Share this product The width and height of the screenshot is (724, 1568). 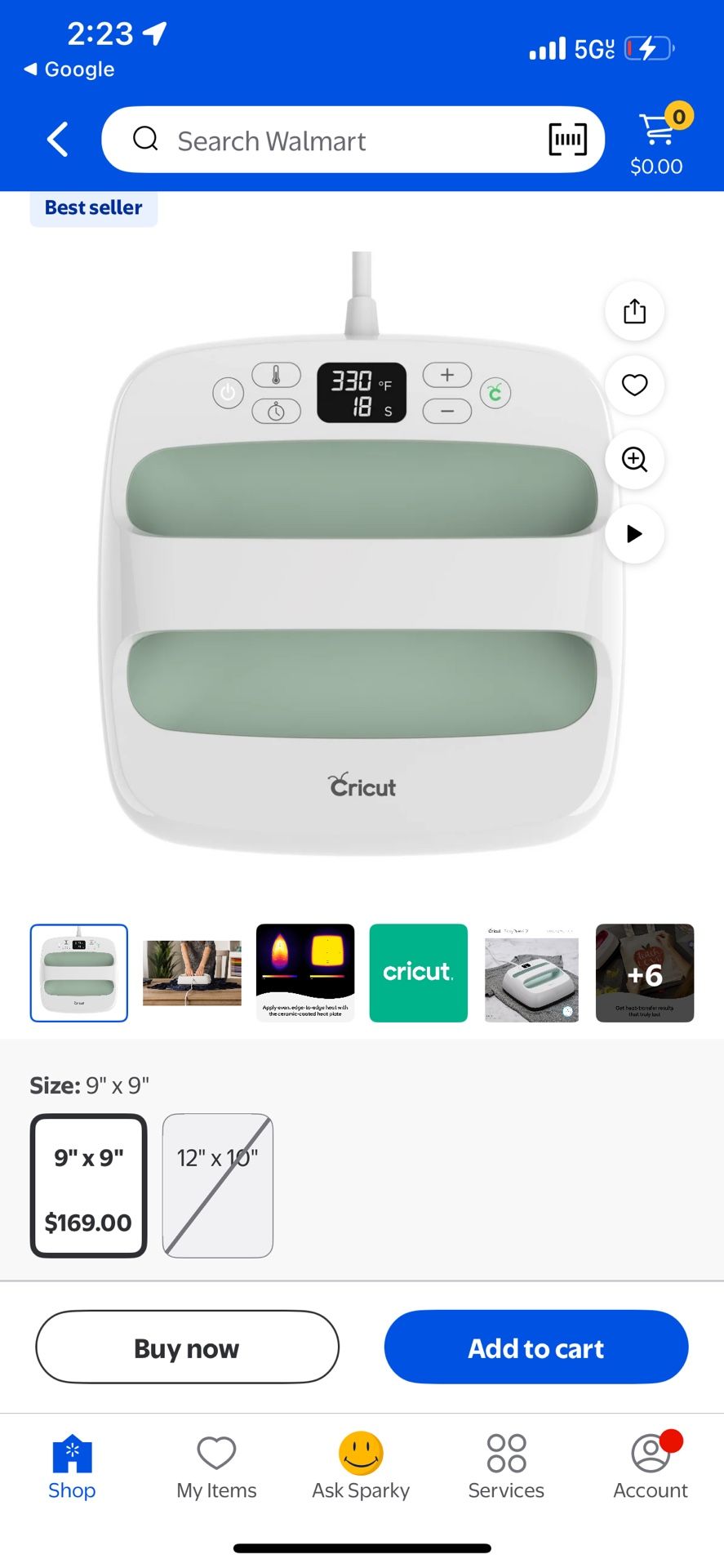tap(634, 311)
